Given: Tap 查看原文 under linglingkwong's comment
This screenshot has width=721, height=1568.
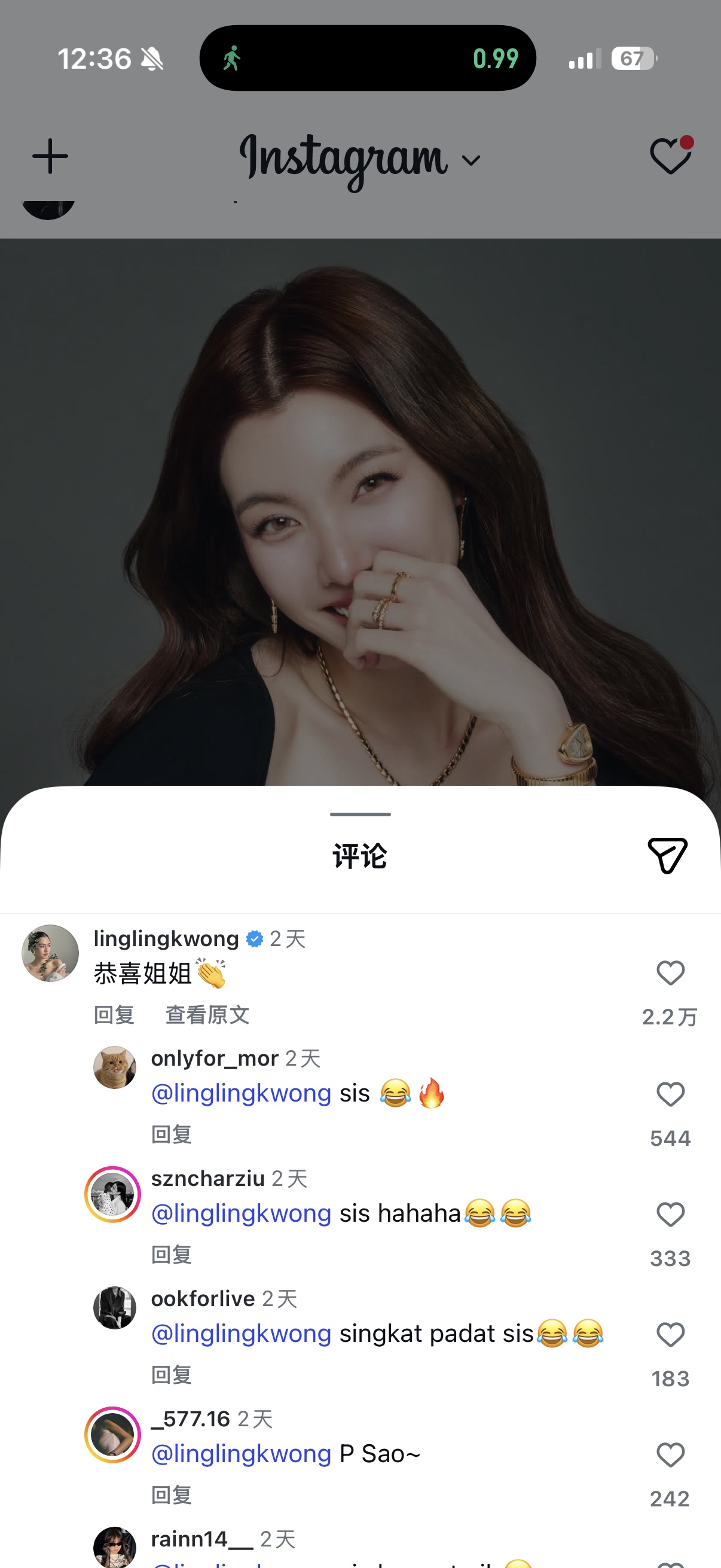Looking at the screenshot, I should point(207,1015).
